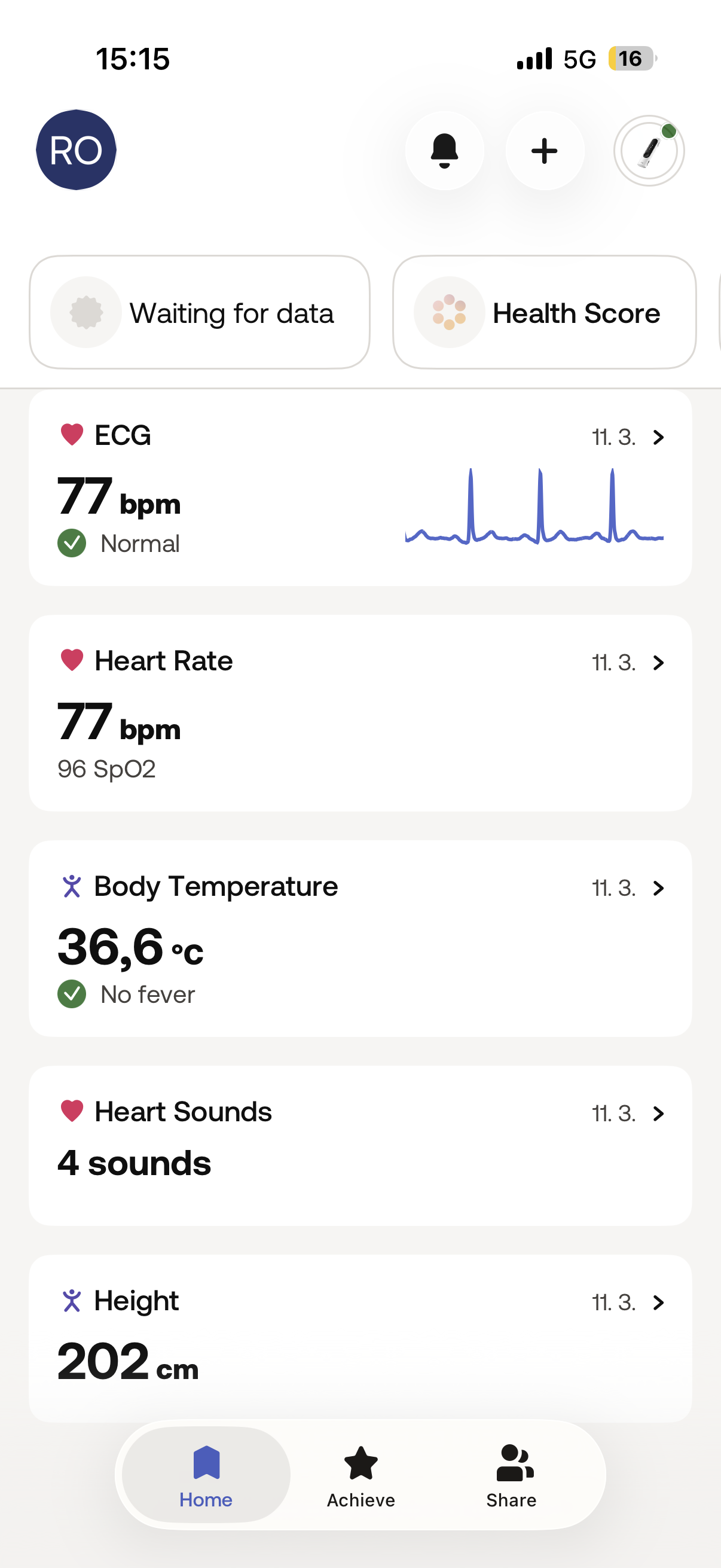Open the RO profile avatar
The image size is (721, 1568).
[x=76, y=150]
